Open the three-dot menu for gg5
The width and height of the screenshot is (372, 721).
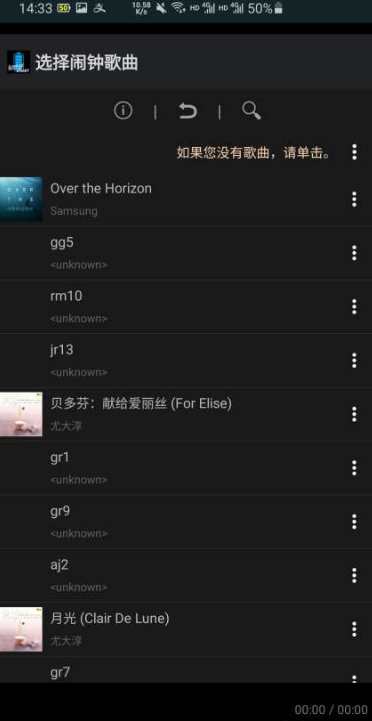[354, 253]
